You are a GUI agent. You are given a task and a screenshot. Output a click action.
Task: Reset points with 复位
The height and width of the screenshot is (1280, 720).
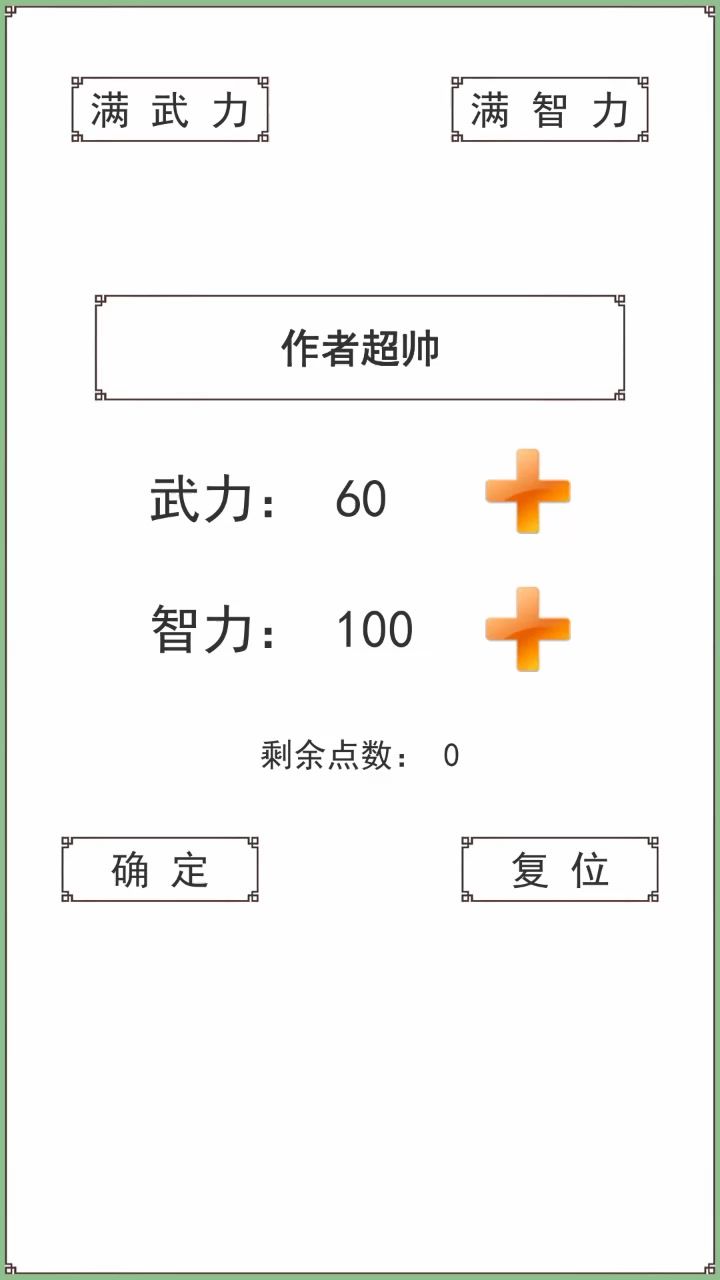click(560, 870)
